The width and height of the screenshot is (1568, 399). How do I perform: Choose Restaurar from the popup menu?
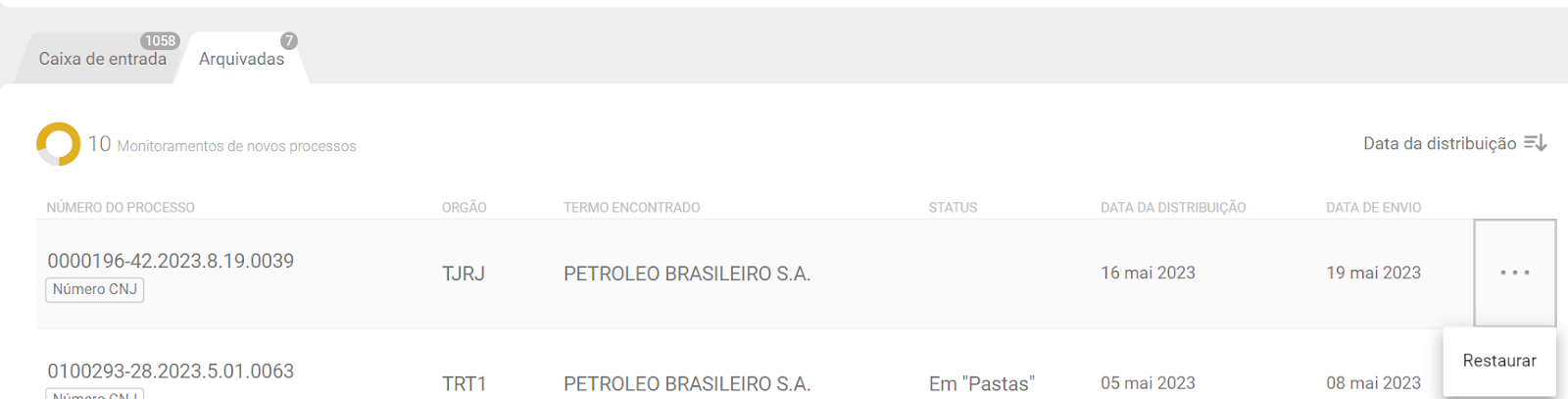pyautogui.click(x=1498, y=361)
